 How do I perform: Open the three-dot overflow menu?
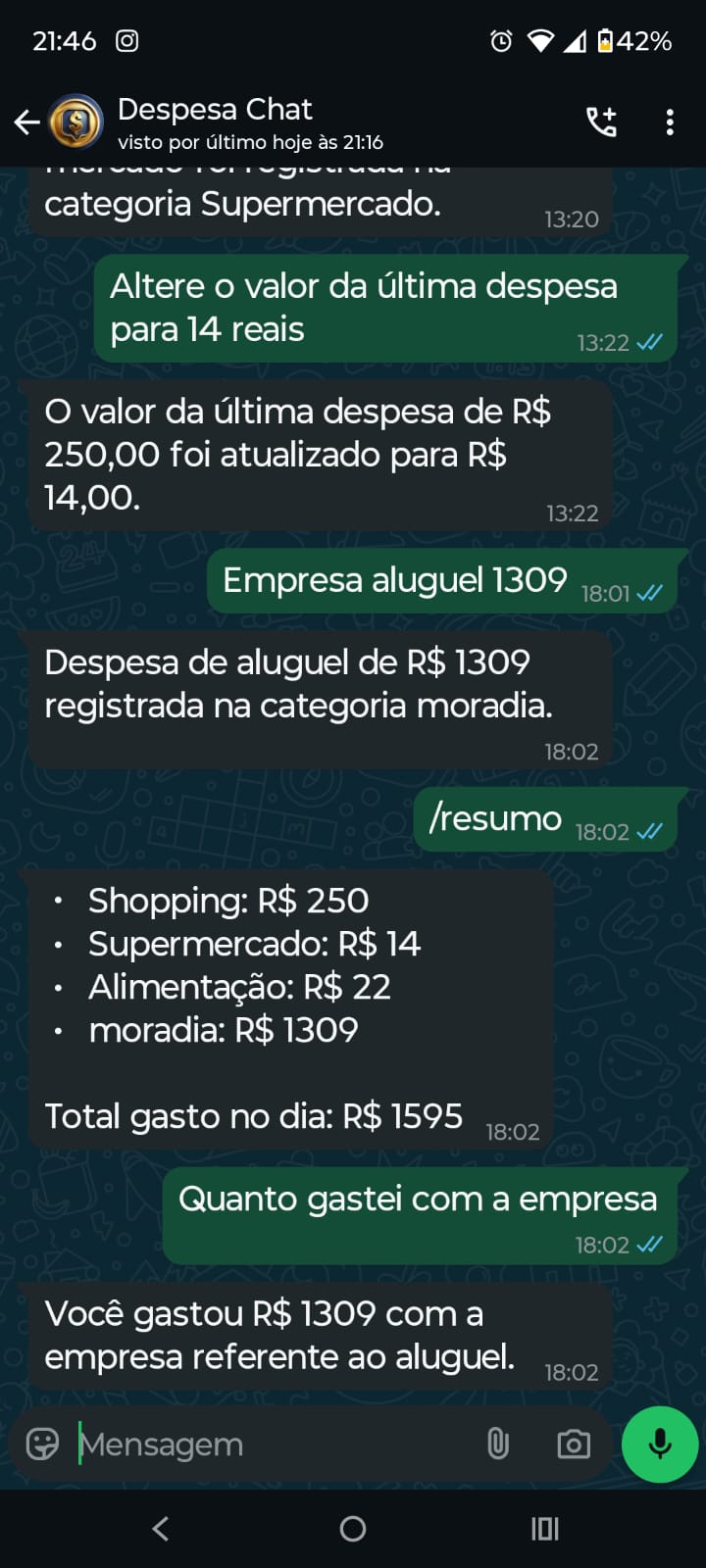point(670,121)
